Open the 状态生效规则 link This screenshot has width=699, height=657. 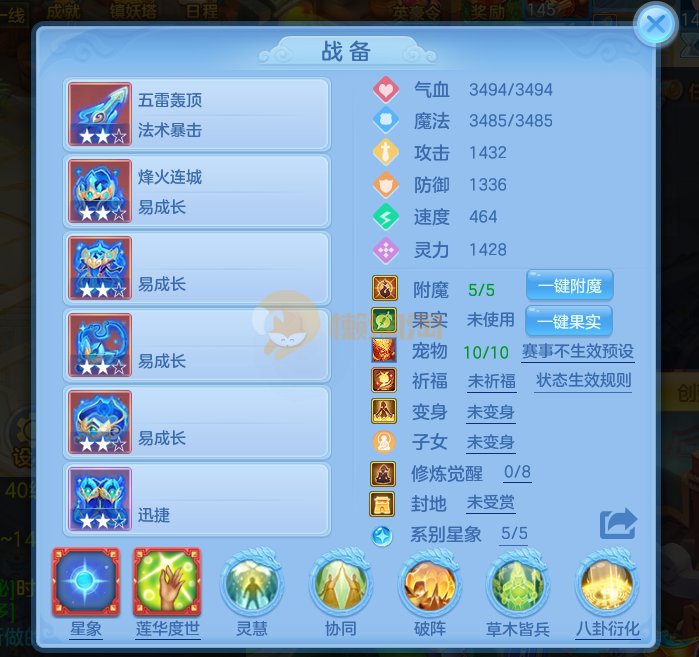pos(583,381)
